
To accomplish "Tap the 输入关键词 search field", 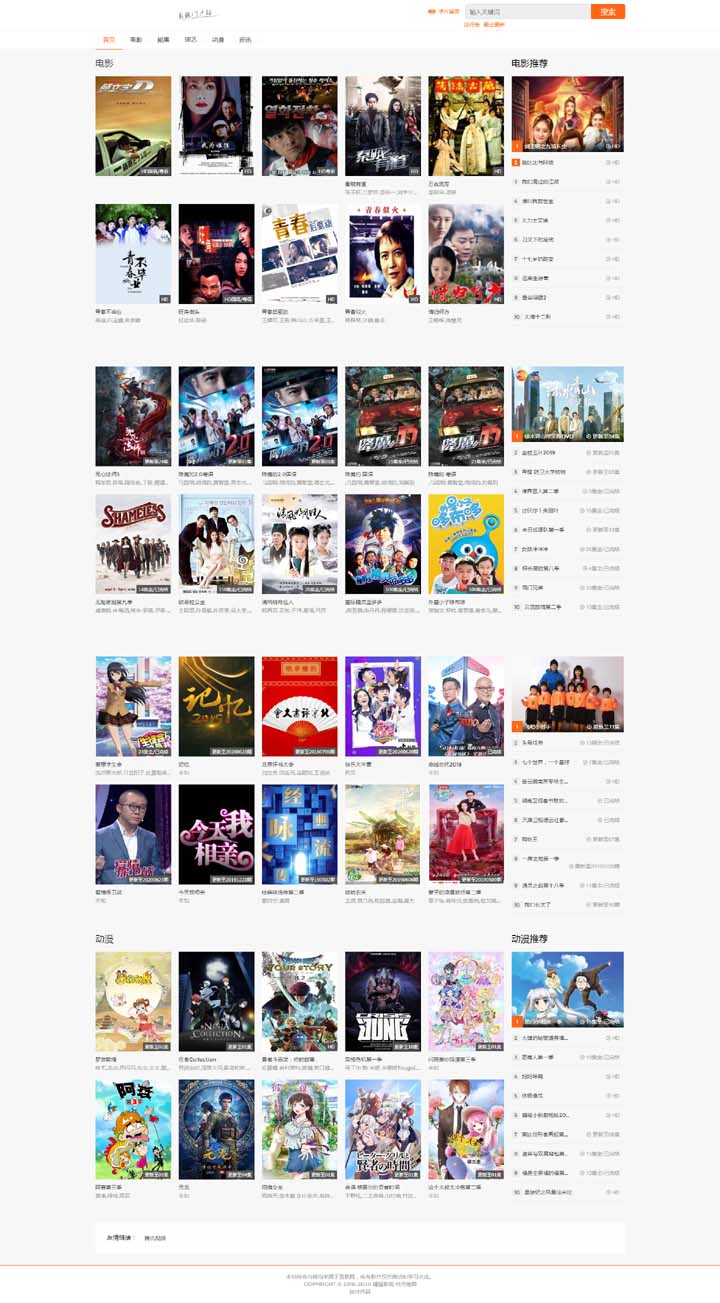I will [528, 12].
